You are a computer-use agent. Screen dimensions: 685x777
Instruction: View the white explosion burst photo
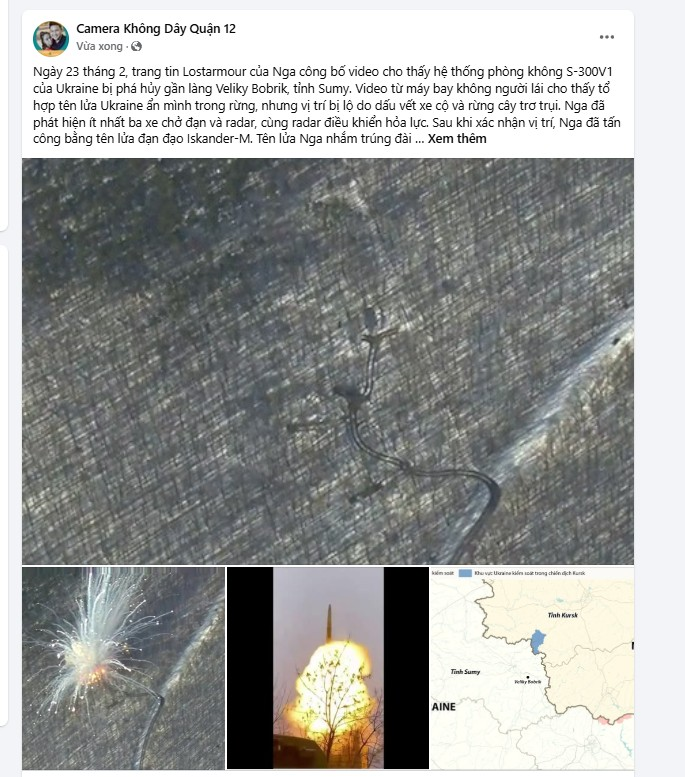coord(123,668)
